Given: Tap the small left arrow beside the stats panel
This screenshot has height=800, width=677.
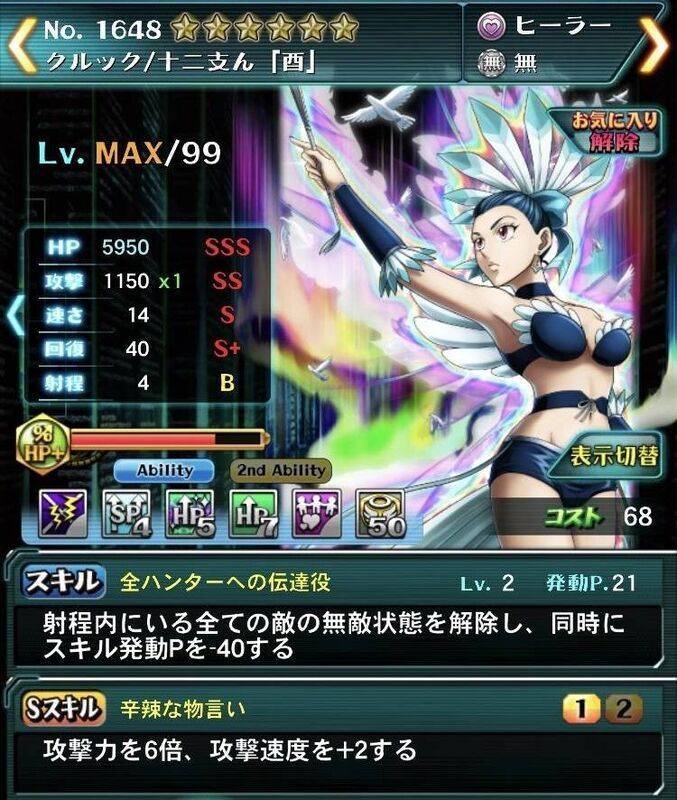Looking at the screenshot, I should tap(15, 315).
